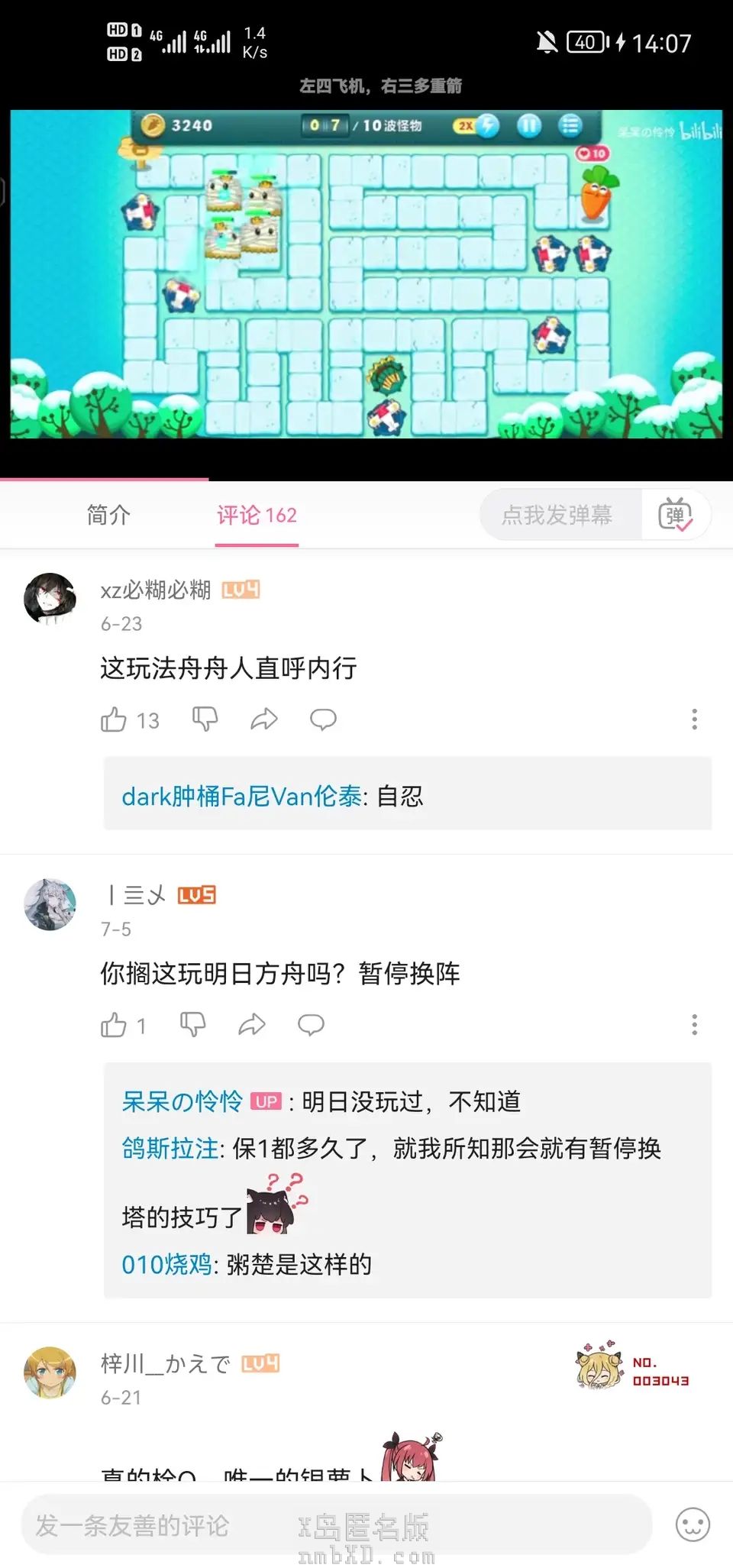
Task: Like the comment about 明日方舟 暂停换阵
Action: click(x=114, y=1025)
